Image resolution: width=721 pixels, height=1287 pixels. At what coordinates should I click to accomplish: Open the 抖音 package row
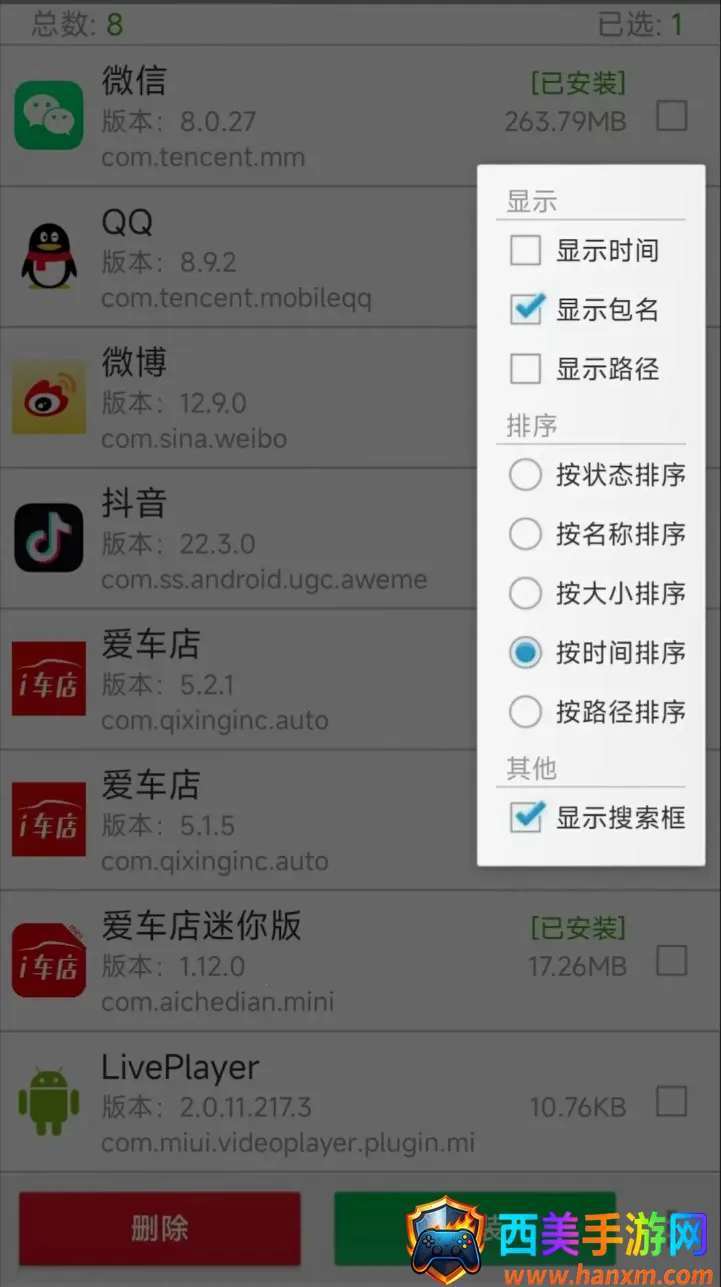(x=240, y=540)
